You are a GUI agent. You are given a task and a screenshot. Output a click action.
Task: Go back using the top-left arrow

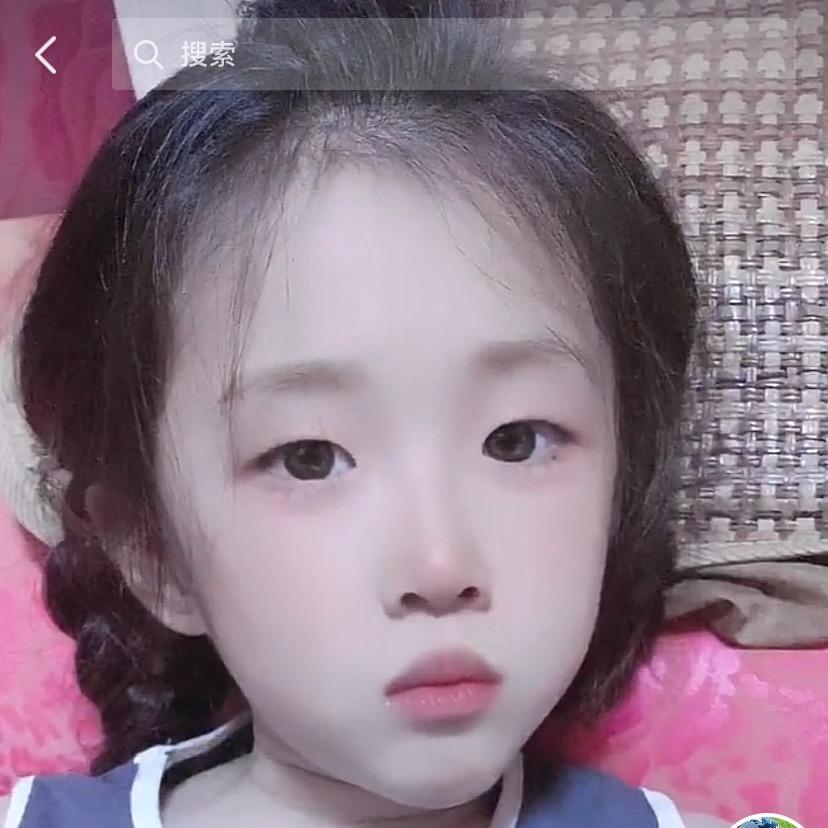click(46, 55)
